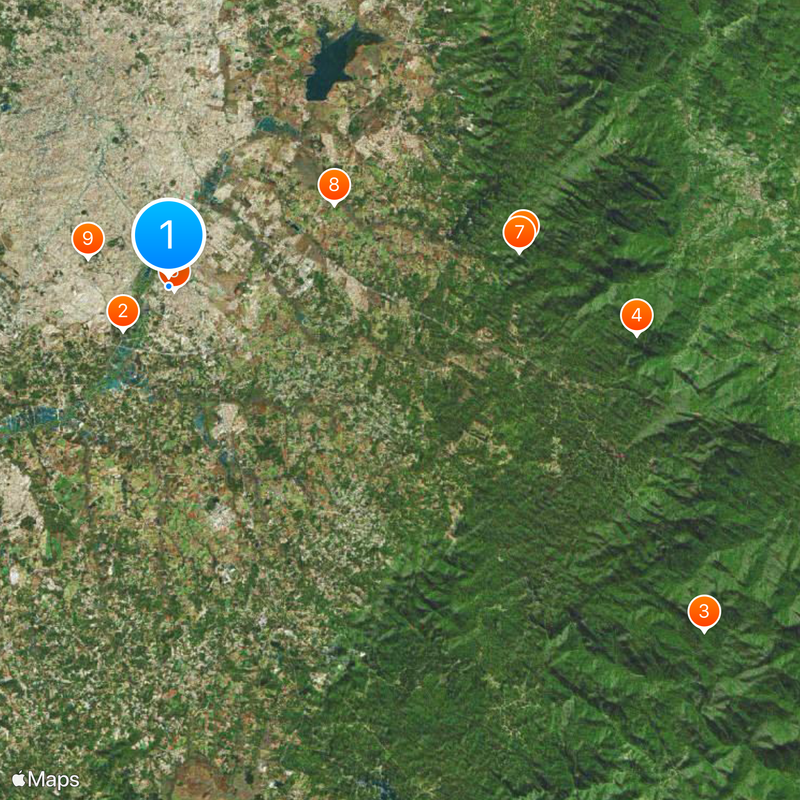Select the large blue pin numbered 1
800x800 pixels.
[x=168, y=234]
